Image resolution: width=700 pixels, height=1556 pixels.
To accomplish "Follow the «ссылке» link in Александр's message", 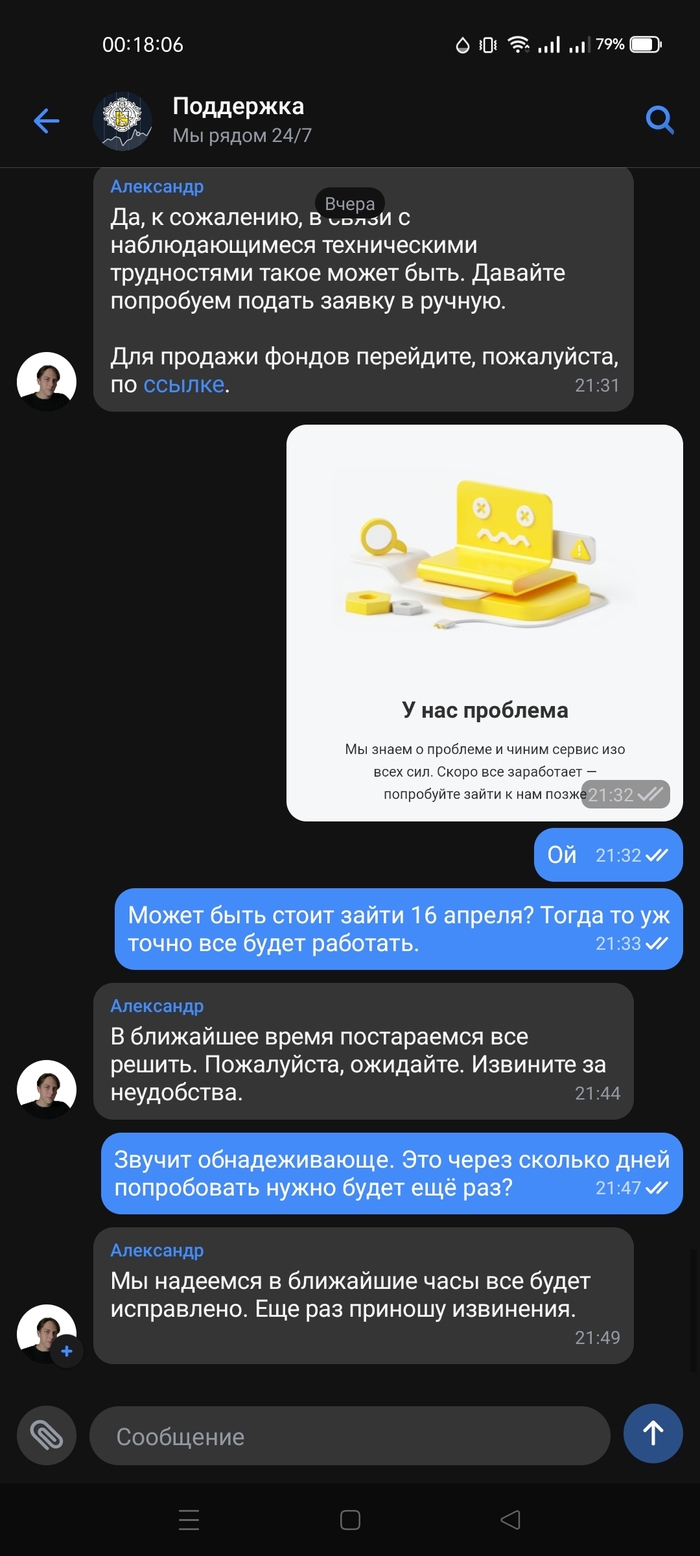I will pos(184,385).
